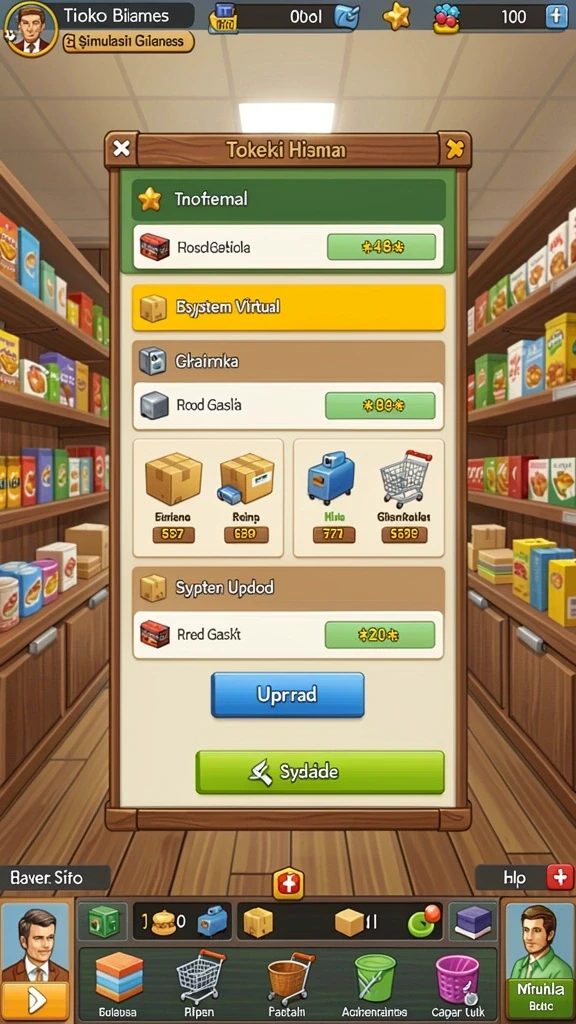Tap the blue Uprrad button

pyautogui.click(x=287, y=695)
